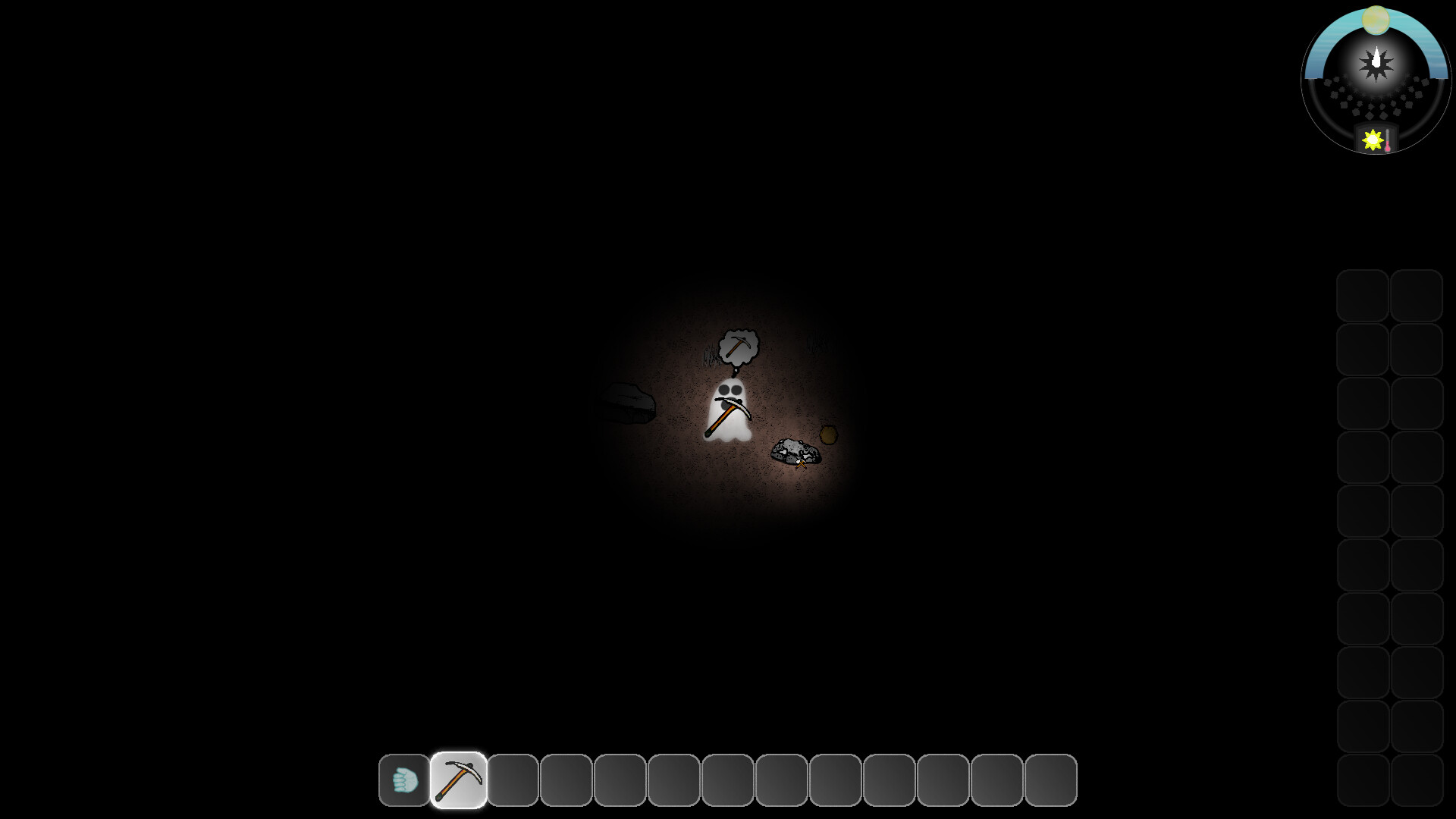Screen dimensions: 1456x819
Task: Select the pickaxe in the hotbar
Action: click(459, 780)
